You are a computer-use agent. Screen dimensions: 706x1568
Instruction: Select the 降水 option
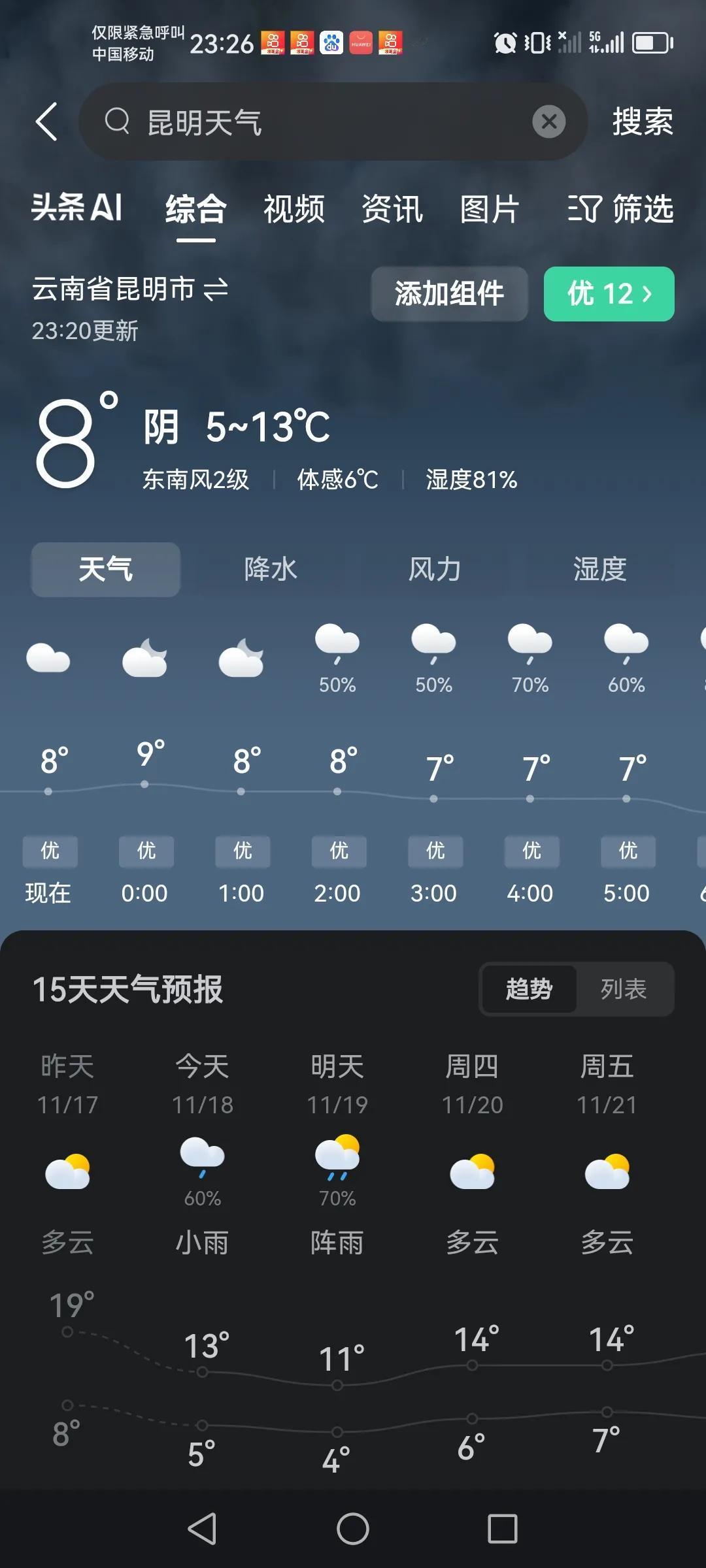[x=269, y=569]
